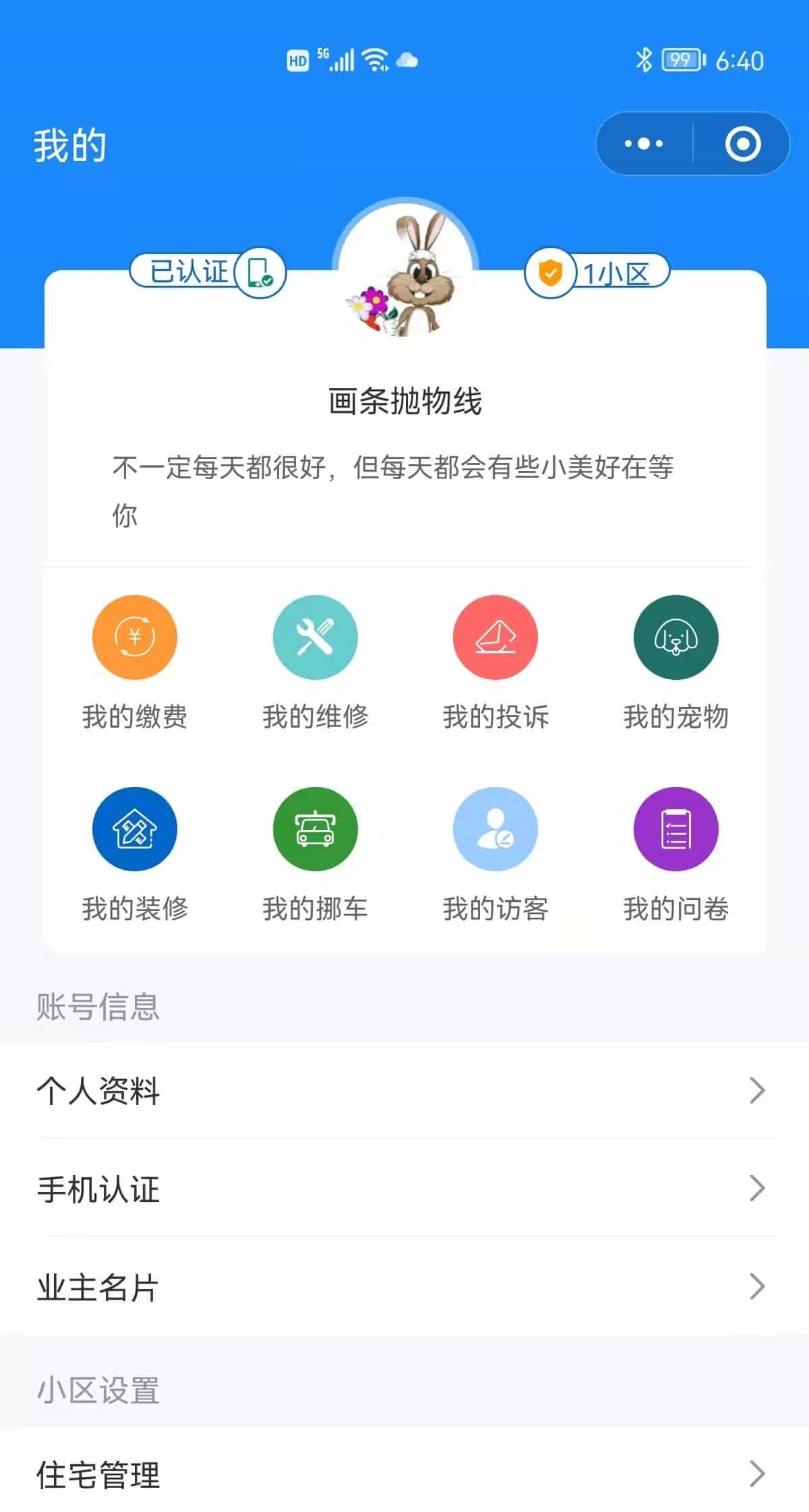
Task: Open 我的缴费 payment icon
Action: 134,637
